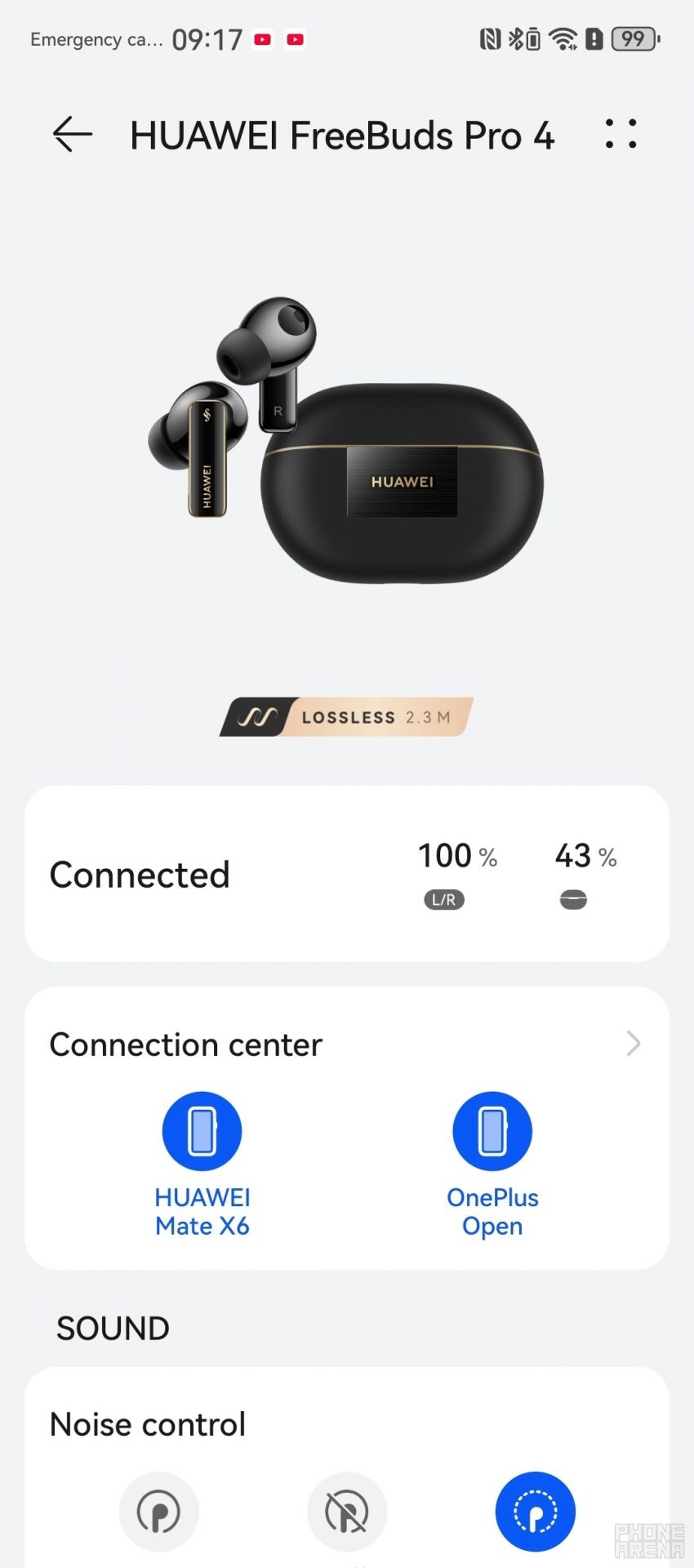Enable noise cancelling mode

tap(159, 1512)
